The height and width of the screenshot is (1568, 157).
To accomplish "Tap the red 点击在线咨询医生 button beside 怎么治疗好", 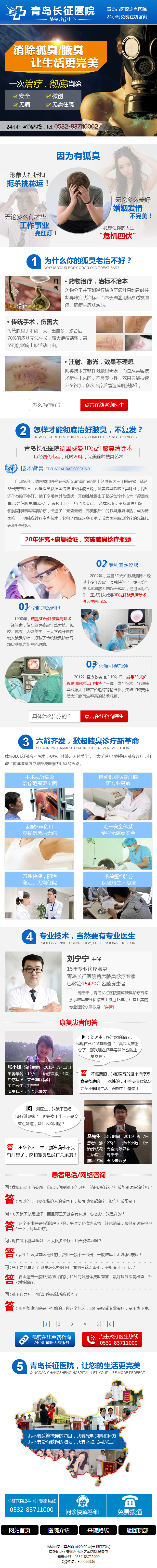I will click(x=104, y=405).
